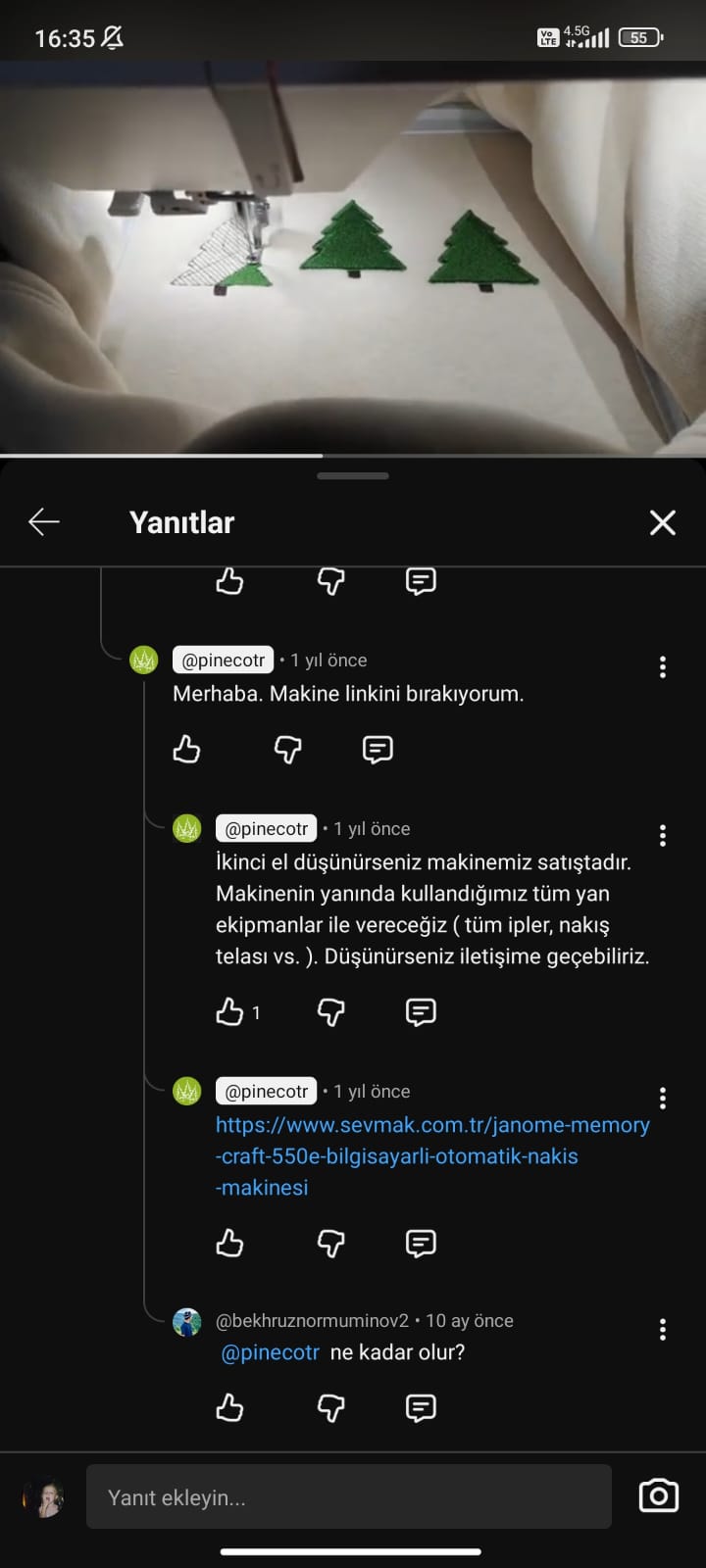Reply to the "İkinci el düşünürseniz" comment

click(421, 1012)
